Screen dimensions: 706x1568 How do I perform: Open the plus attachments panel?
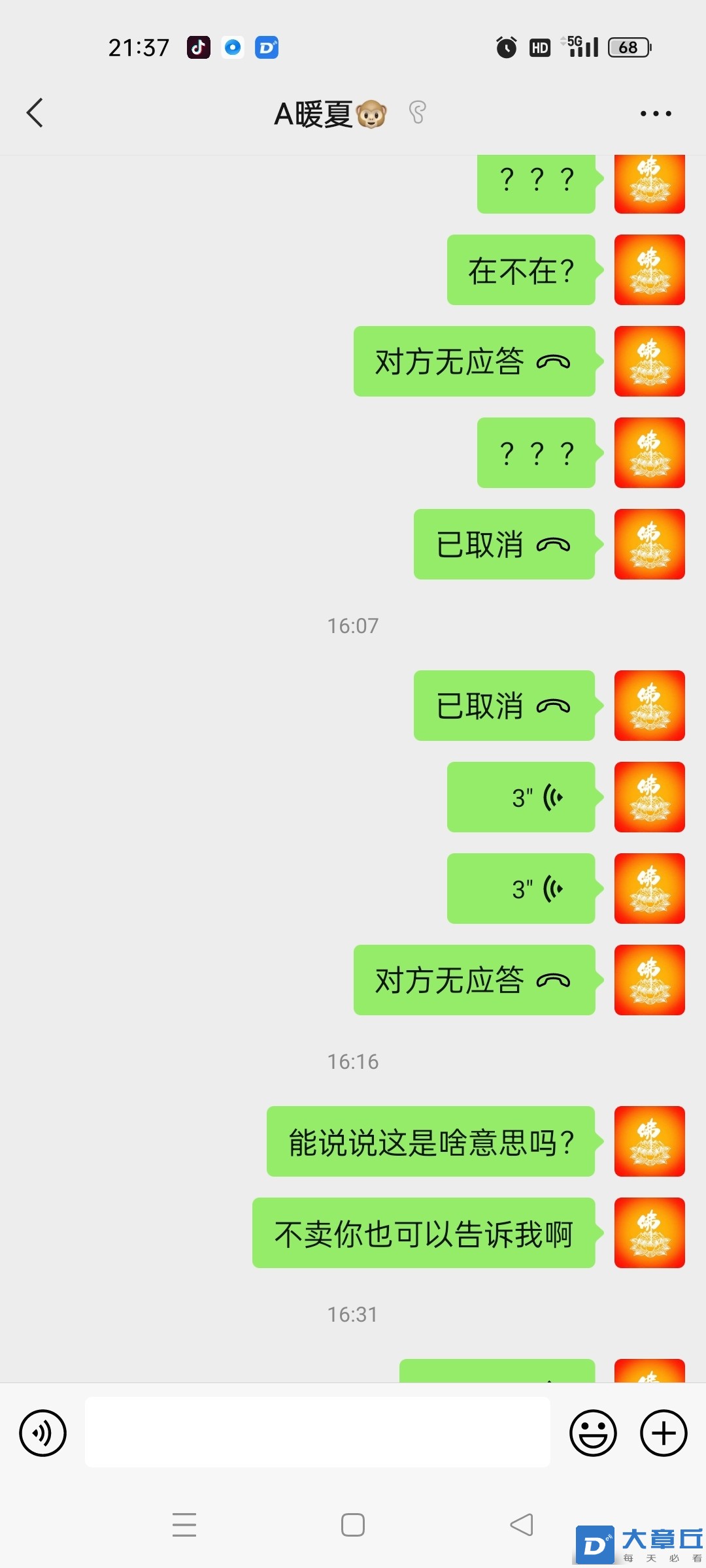(x=663, y=1433)
